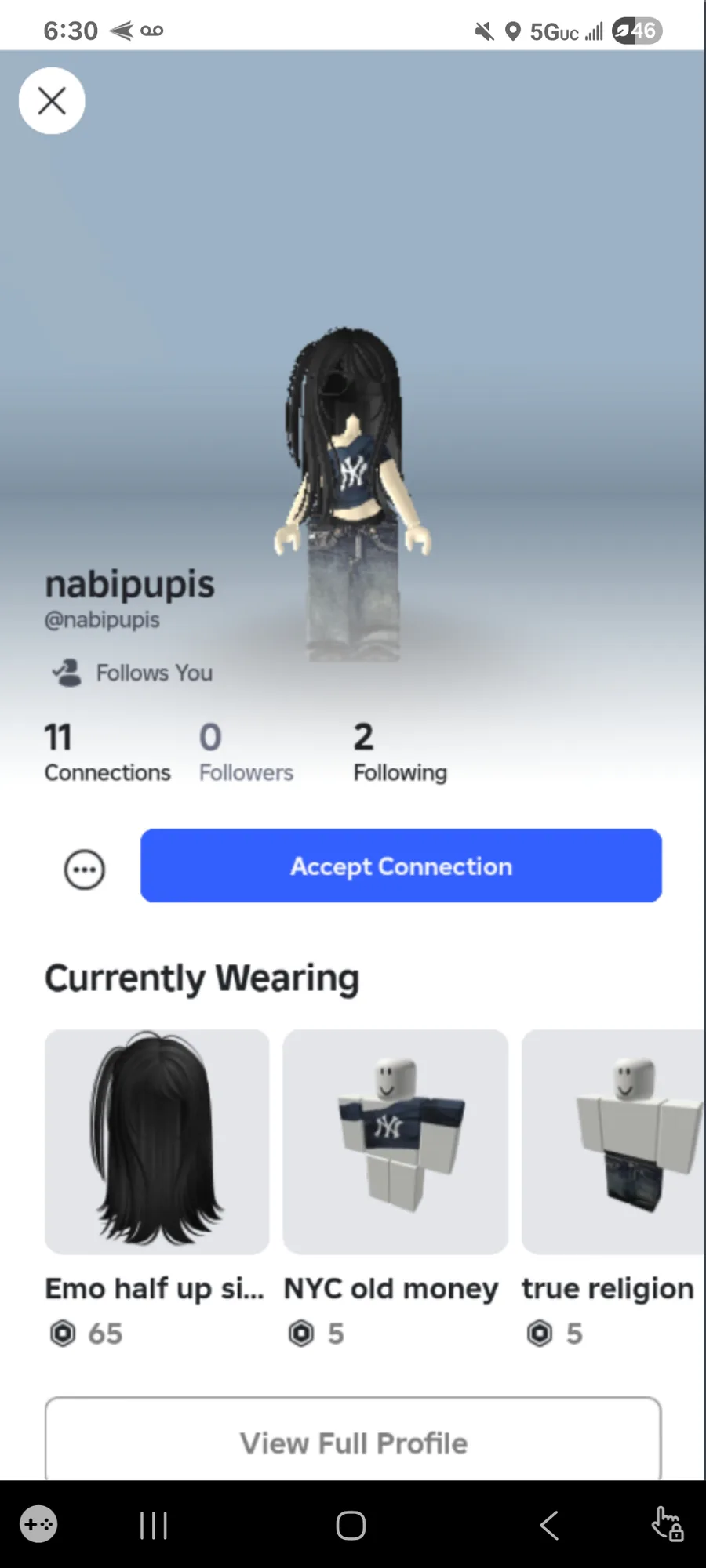View the NYC old money shirt item
This screenshot has width=706, height=1568.
[395, 1142]
